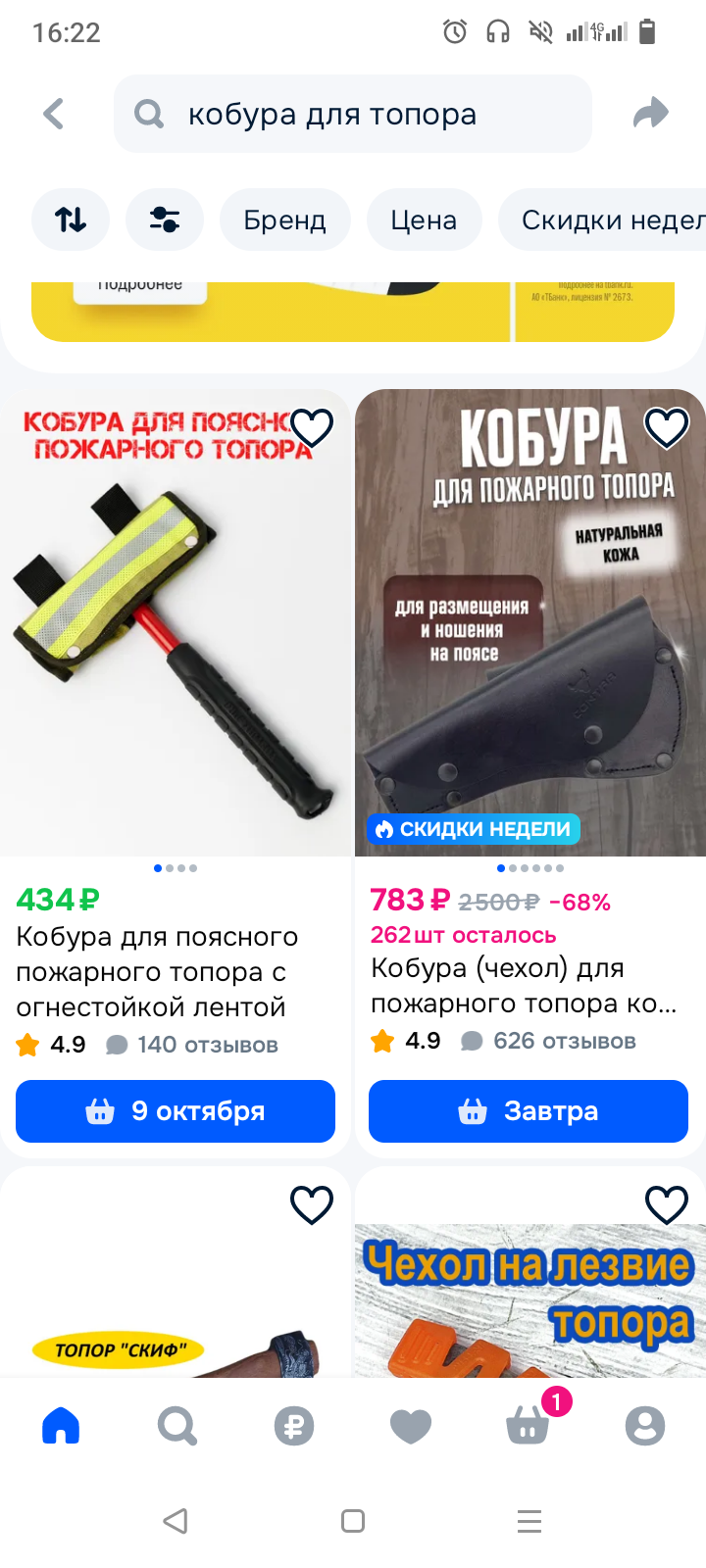The image size is (706, 1568).
Task: Favorite the Топор Скиф product
Action: coord(312,1204)
